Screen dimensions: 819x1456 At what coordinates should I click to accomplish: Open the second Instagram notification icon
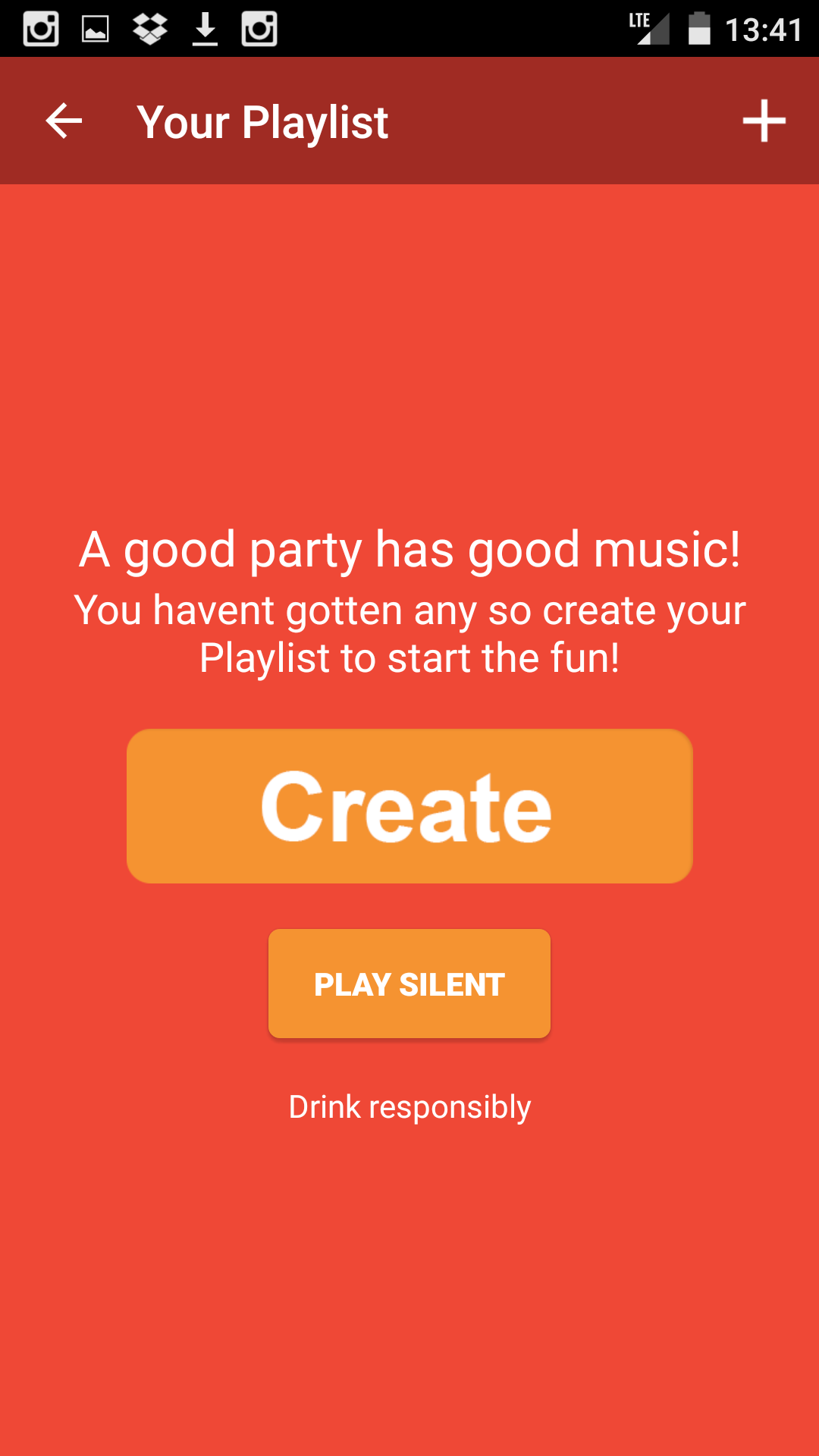258,29
